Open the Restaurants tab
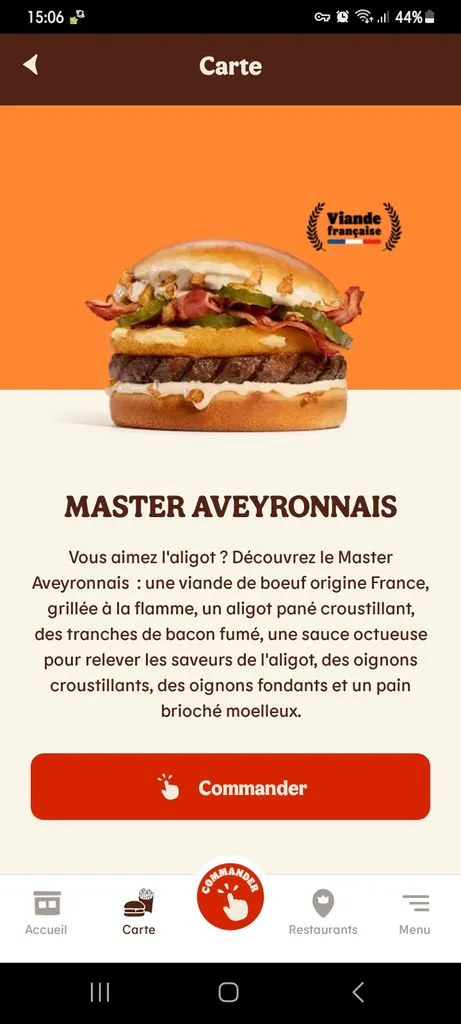 [323, 912]
